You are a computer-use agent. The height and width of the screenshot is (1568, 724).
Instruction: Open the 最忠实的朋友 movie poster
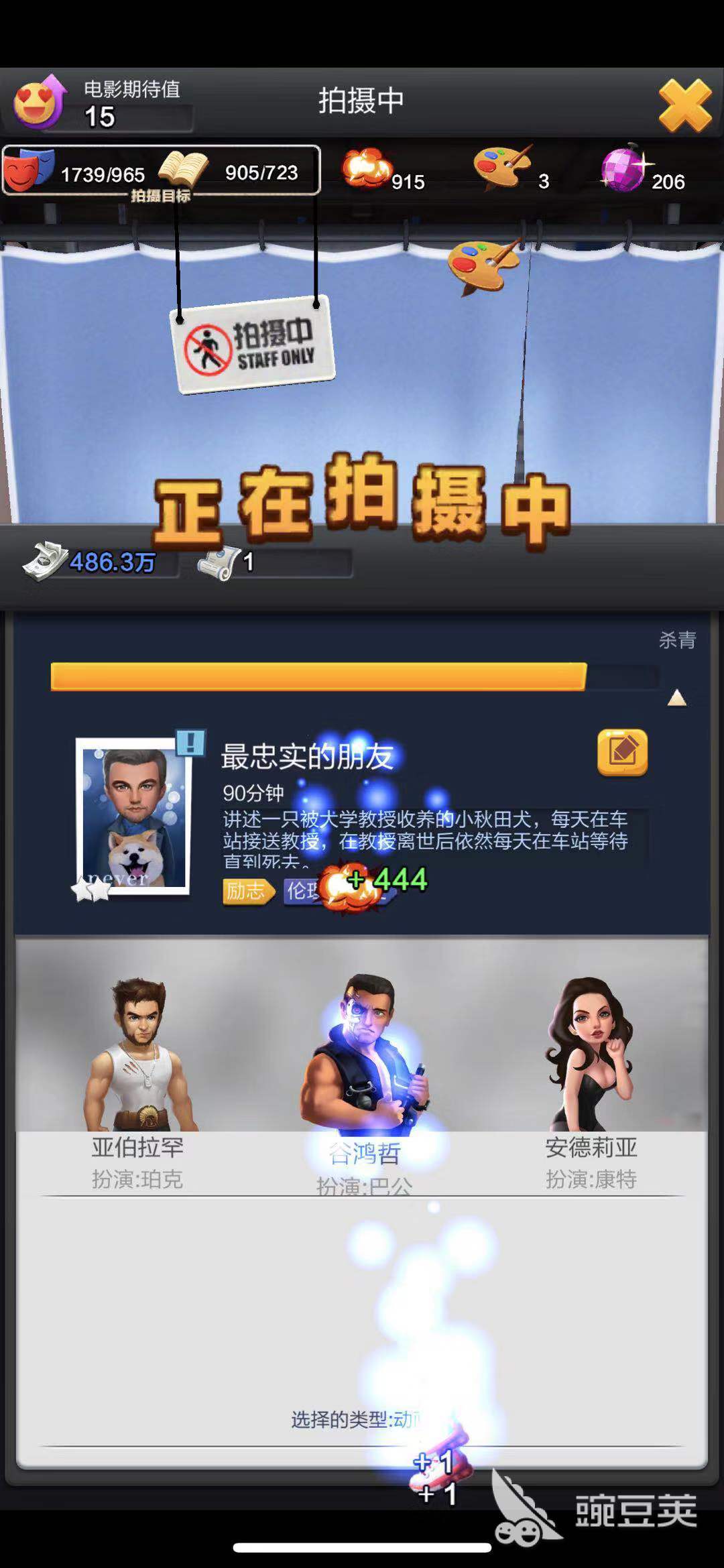pyautogui.click(x=135, y=816)
